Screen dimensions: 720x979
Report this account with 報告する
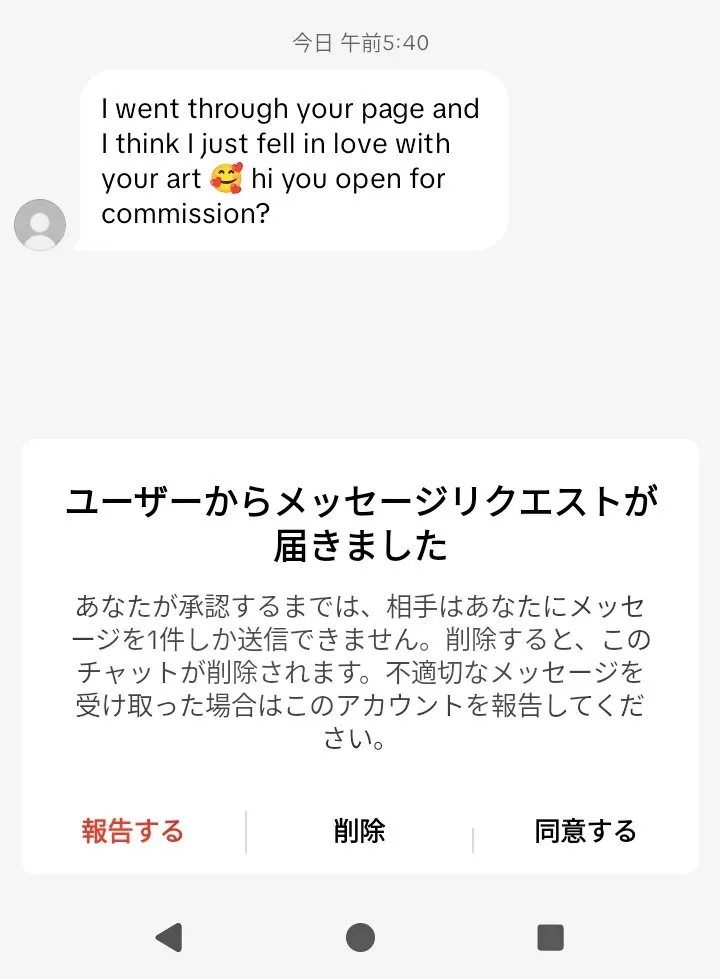(133, 831)
